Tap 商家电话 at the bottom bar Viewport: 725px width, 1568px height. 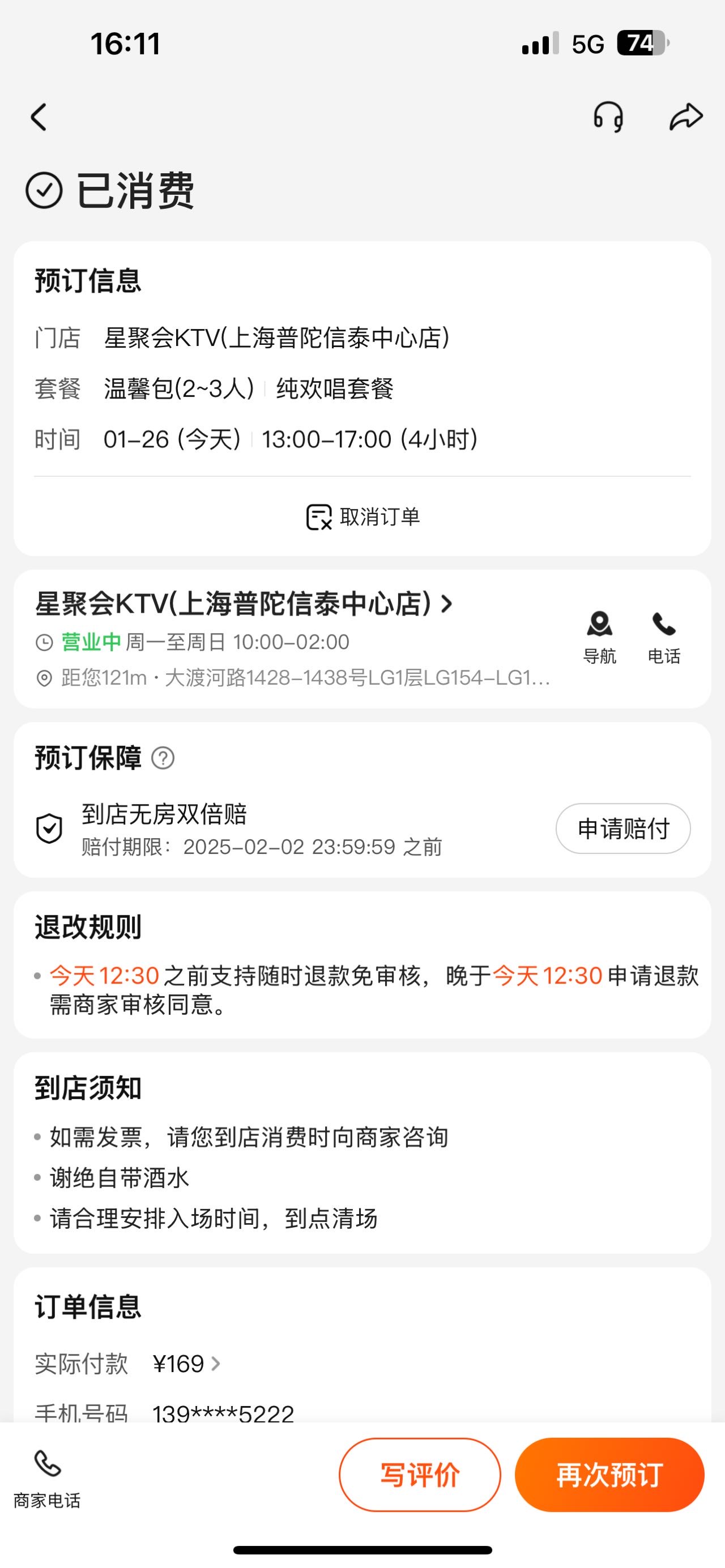(47, 1479)
